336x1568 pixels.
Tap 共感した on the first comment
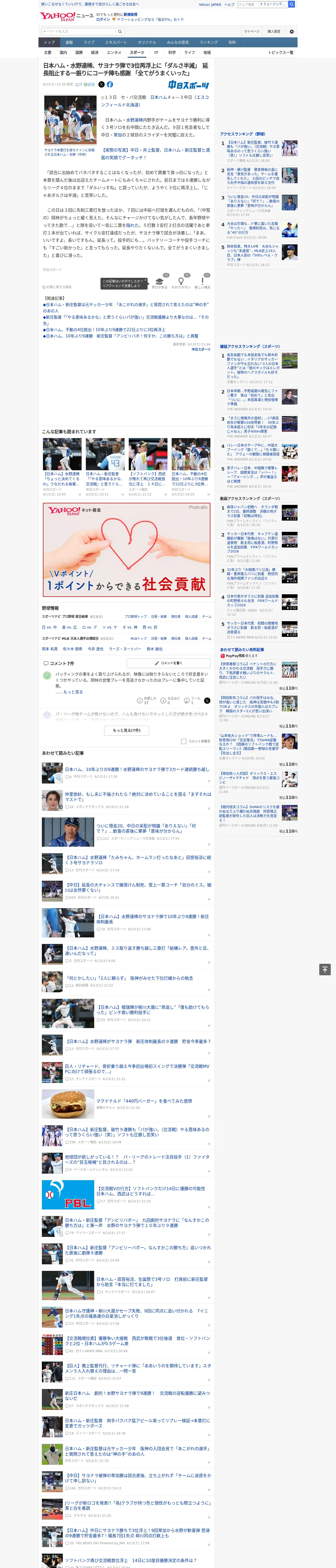[146, 701]
